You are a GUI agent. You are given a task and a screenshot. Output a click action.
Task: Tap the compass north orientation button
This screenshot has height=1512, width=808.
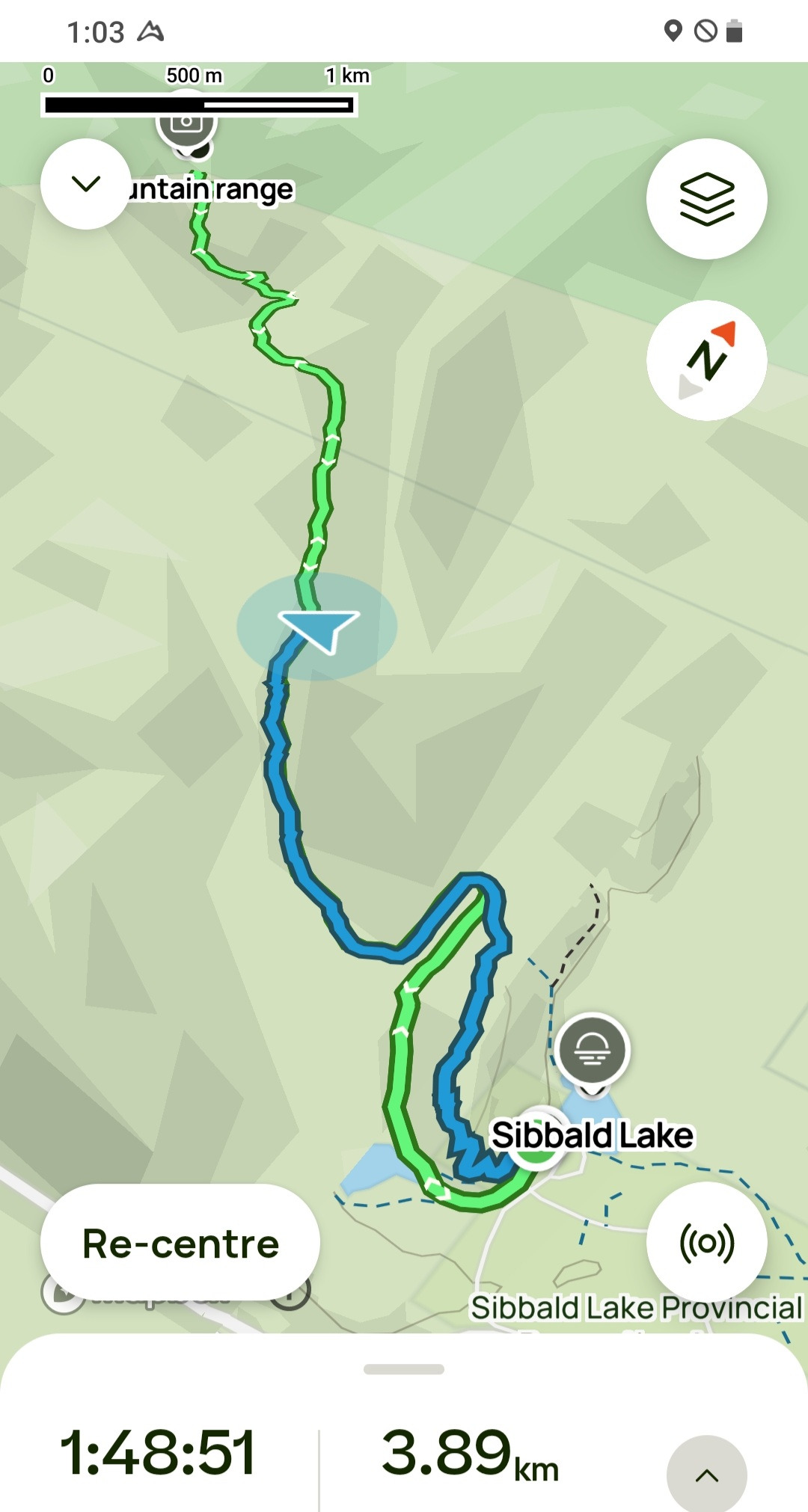[707, 360]
